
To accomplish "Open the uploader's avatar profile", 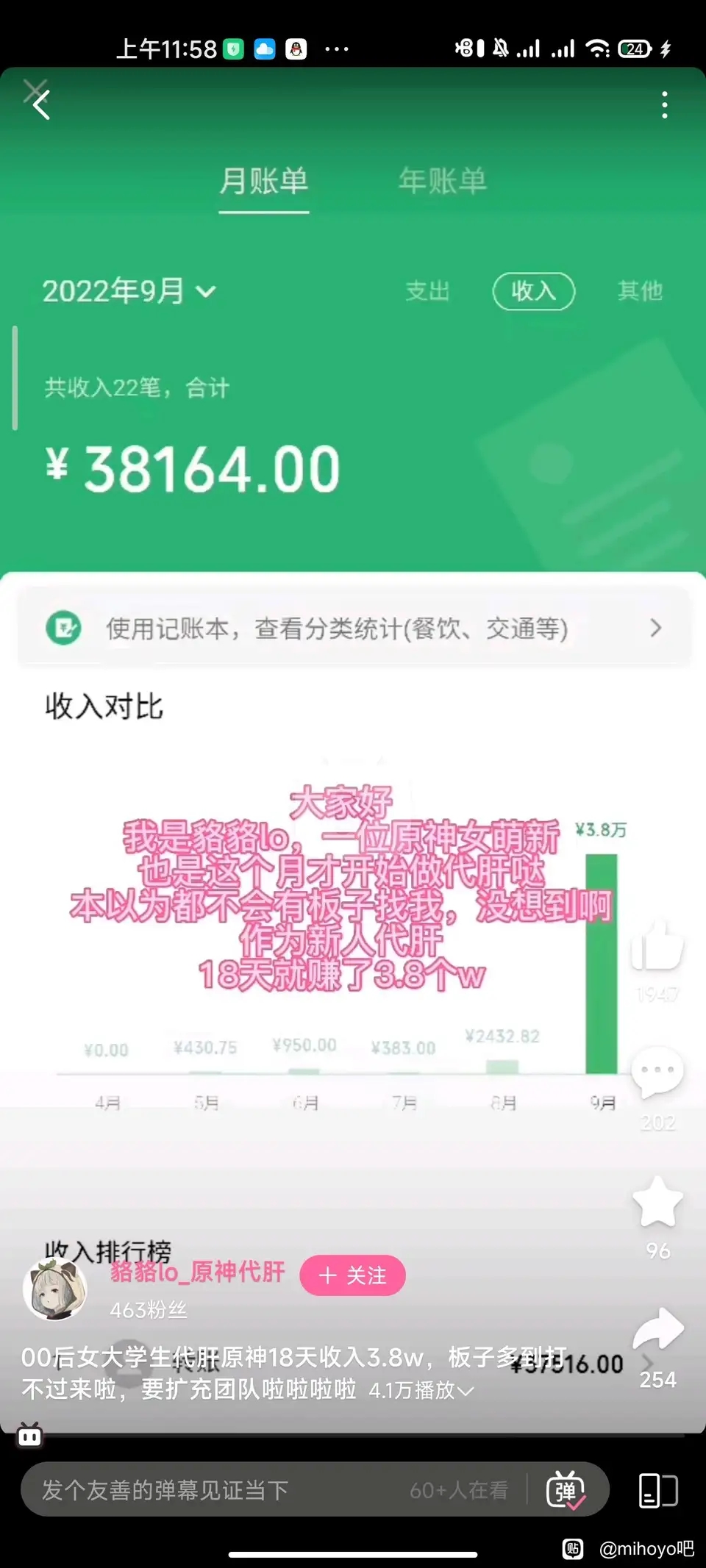I will tap(54, 1289).
